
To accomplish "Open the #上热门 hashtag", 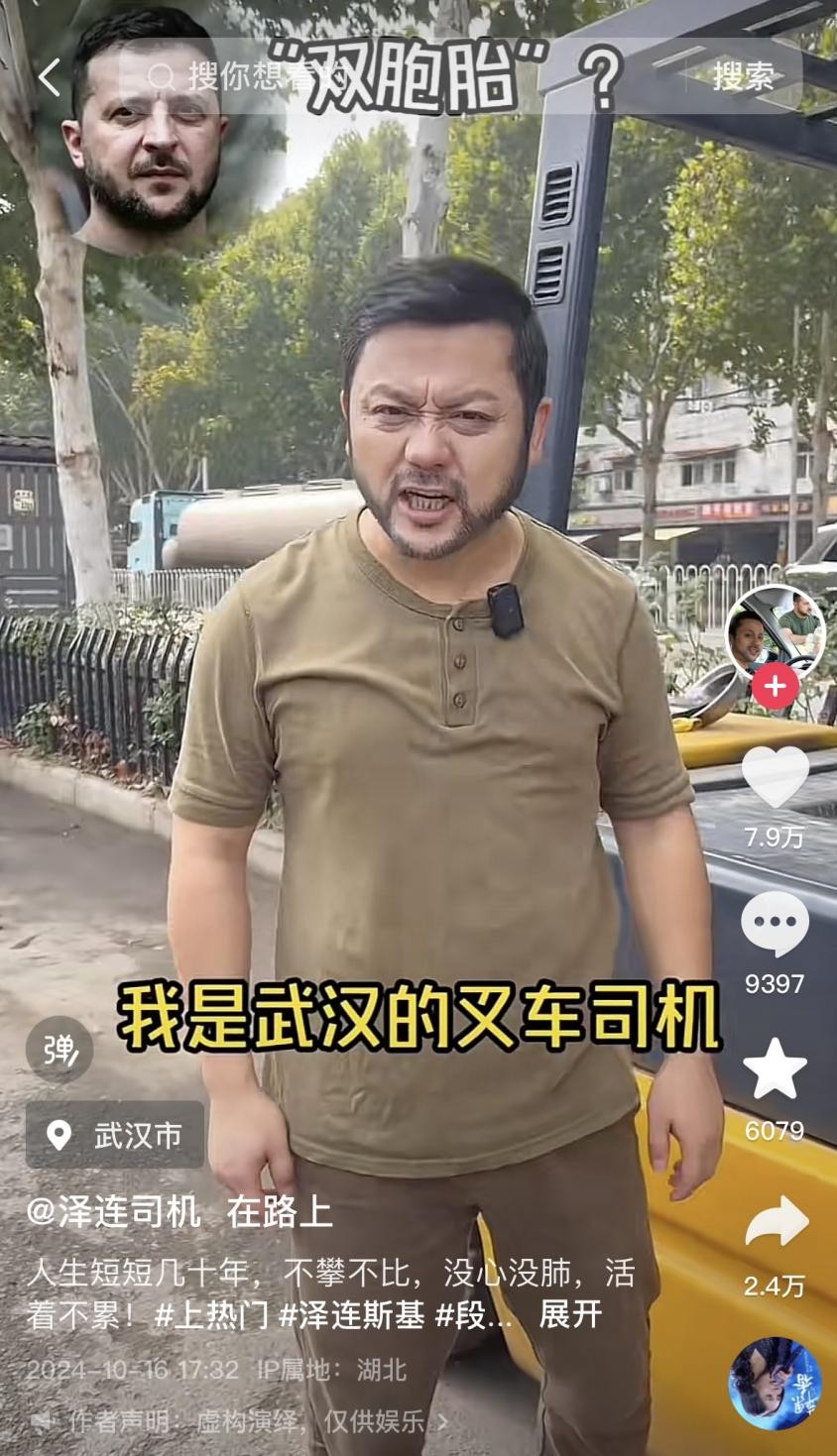I will pyautogui.click(x=211, y=1314).
